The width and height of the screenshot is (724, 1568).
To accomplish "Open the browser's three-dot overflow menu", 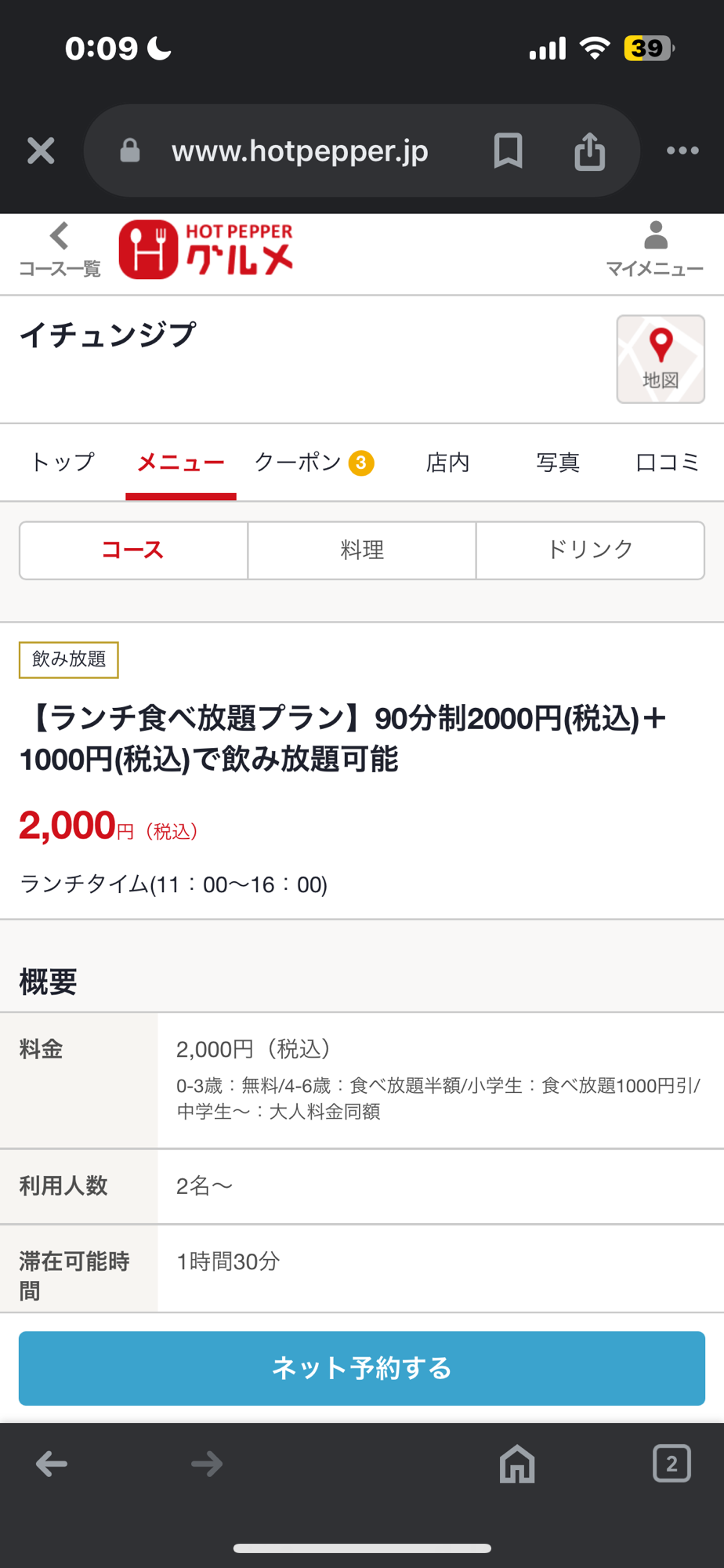I will click(x=682, y=151).
